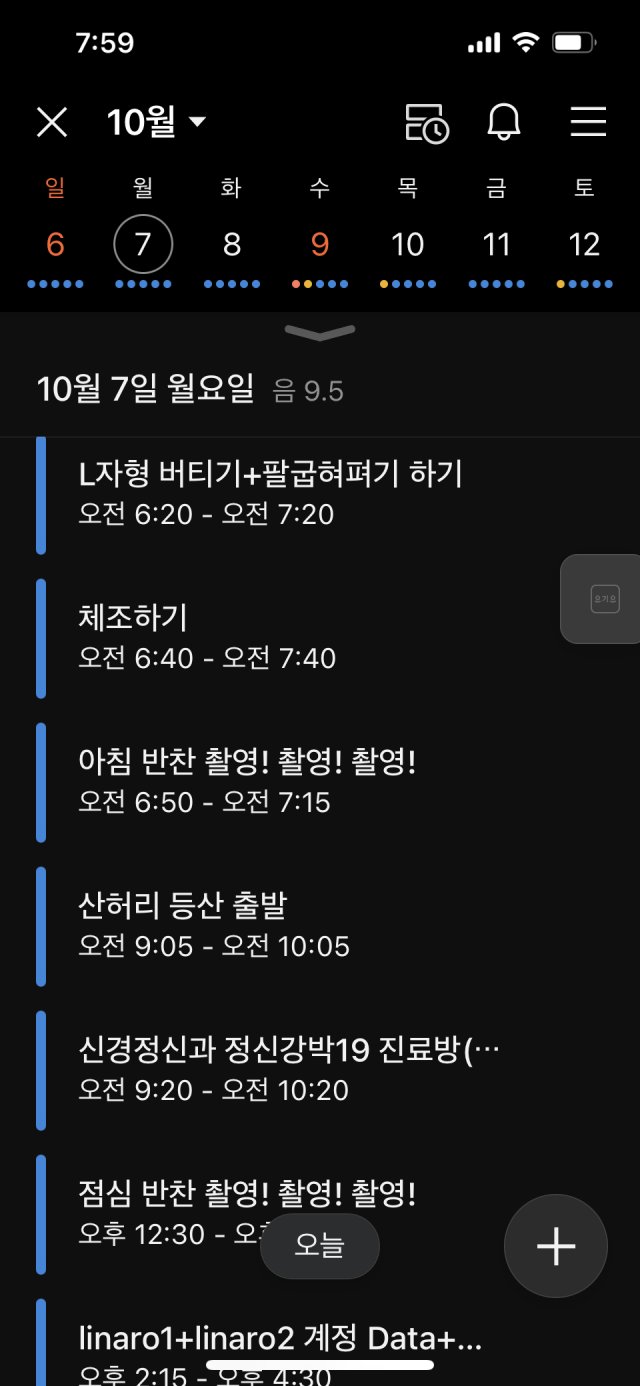Open the linaro1+linaro2 계정 Data event
The height and width of the screenshot is (1386, 640).
[x=280, y=1350]
